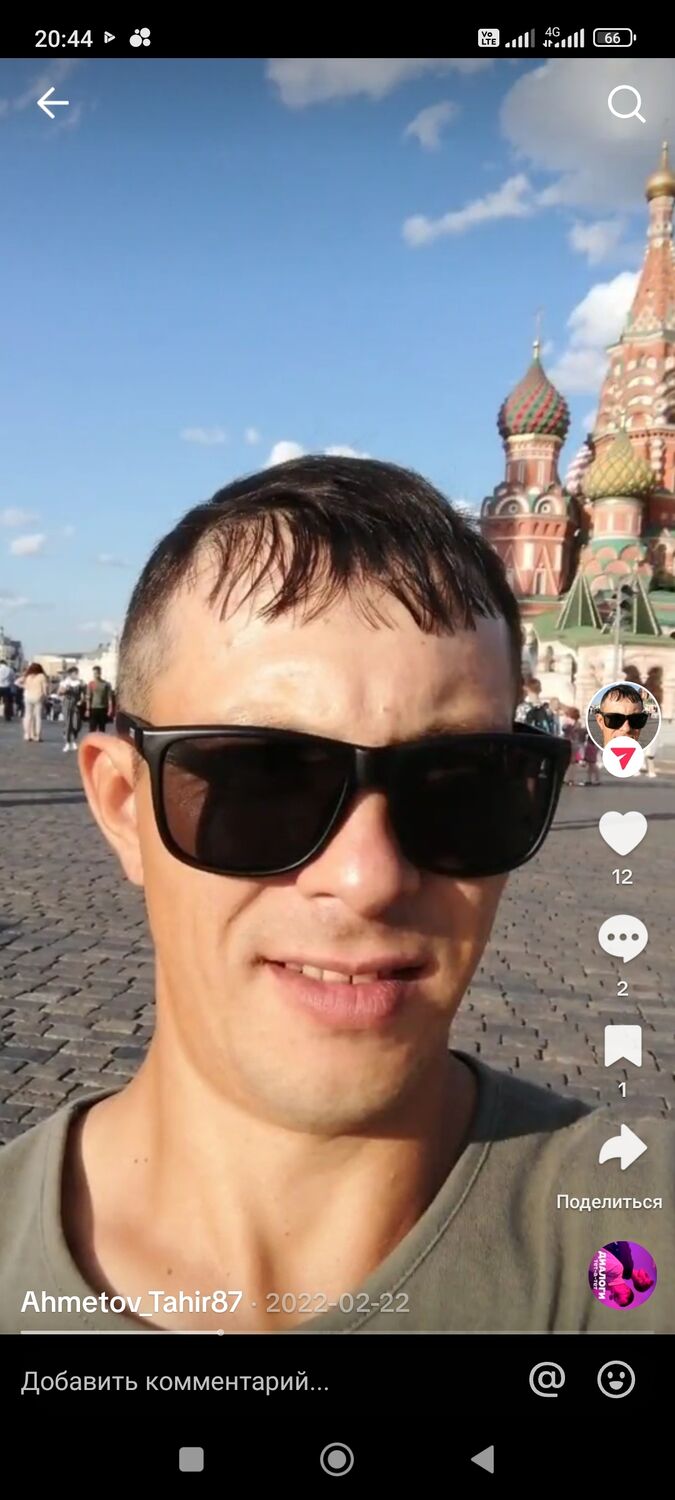Save video with the bookmark icon

pyautogui.click(x=622, y=1046)
